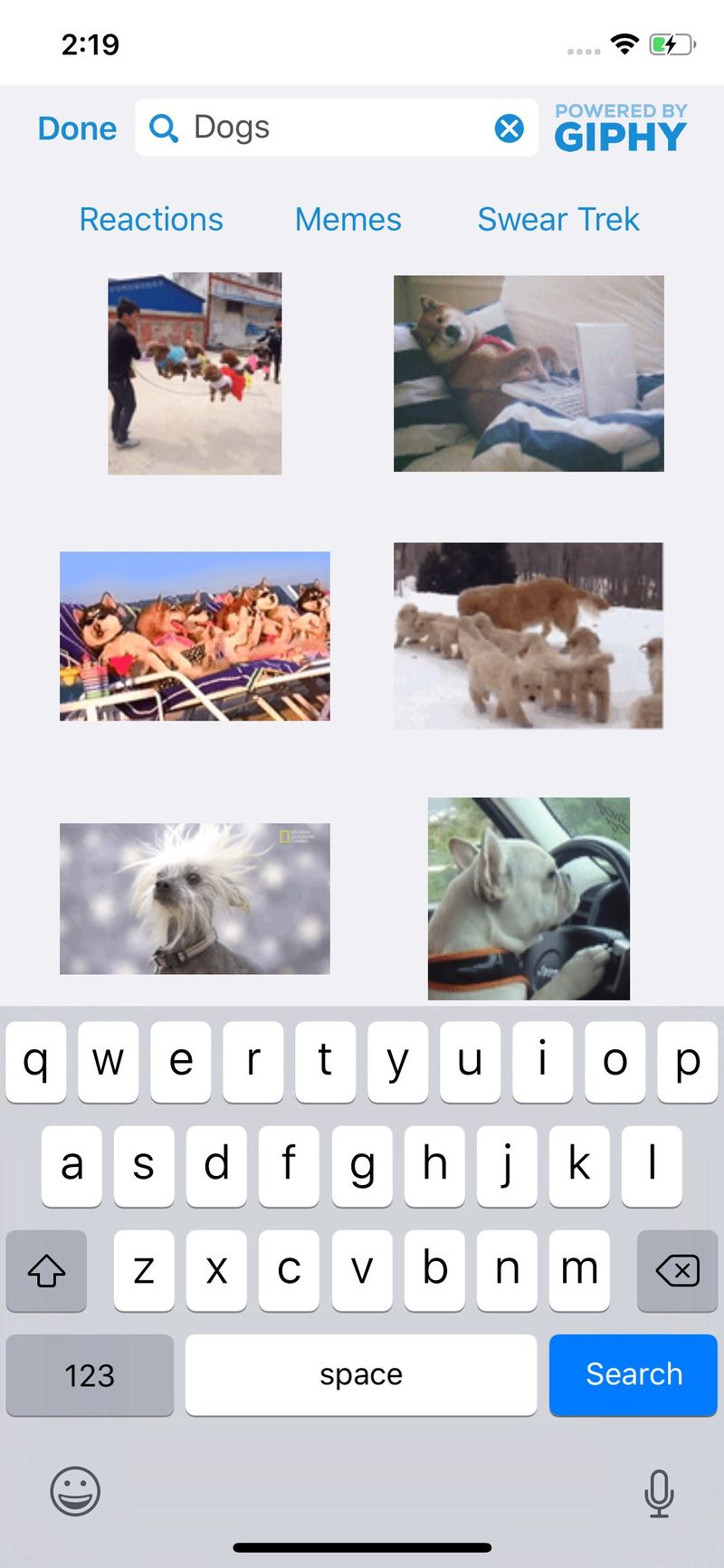This screenshot has width=724, height=1568.
Task: Select the bulldog driving a car GIF
Action: [529, 898]
